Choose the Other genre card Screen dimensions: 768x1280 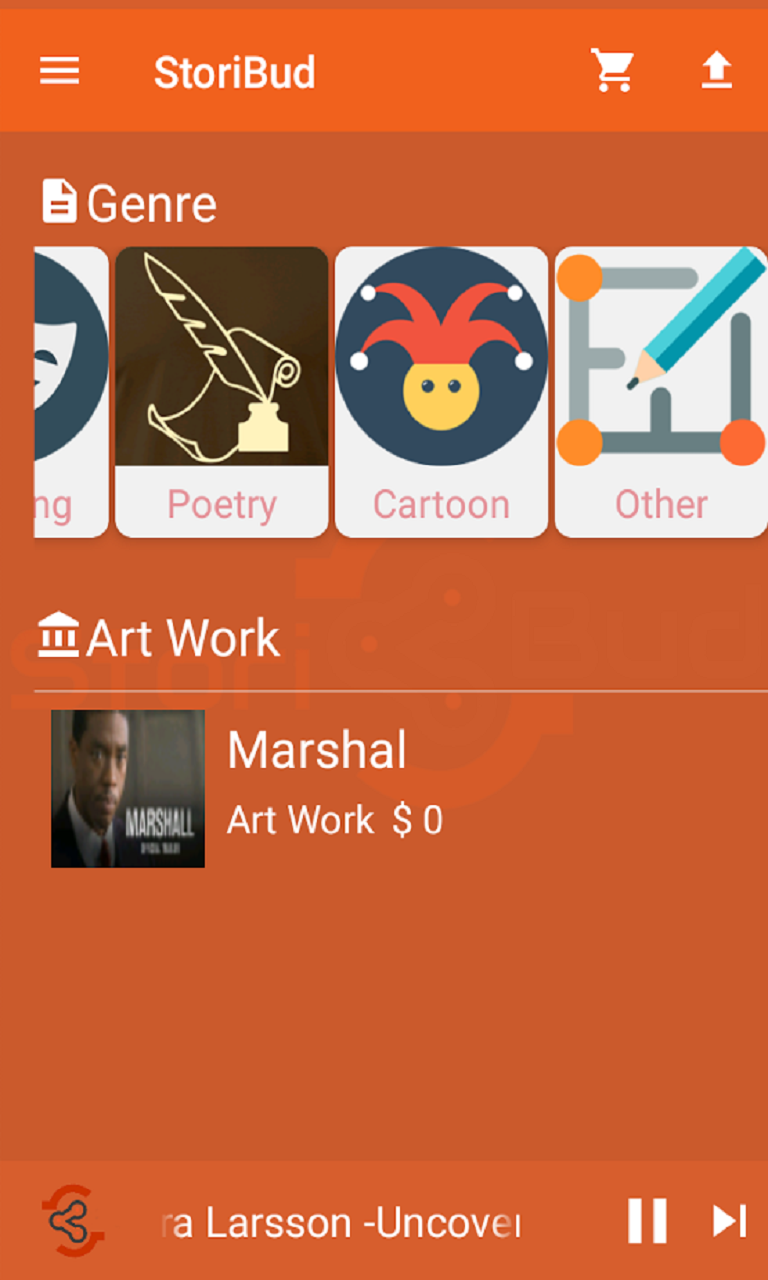click(661, 391)
